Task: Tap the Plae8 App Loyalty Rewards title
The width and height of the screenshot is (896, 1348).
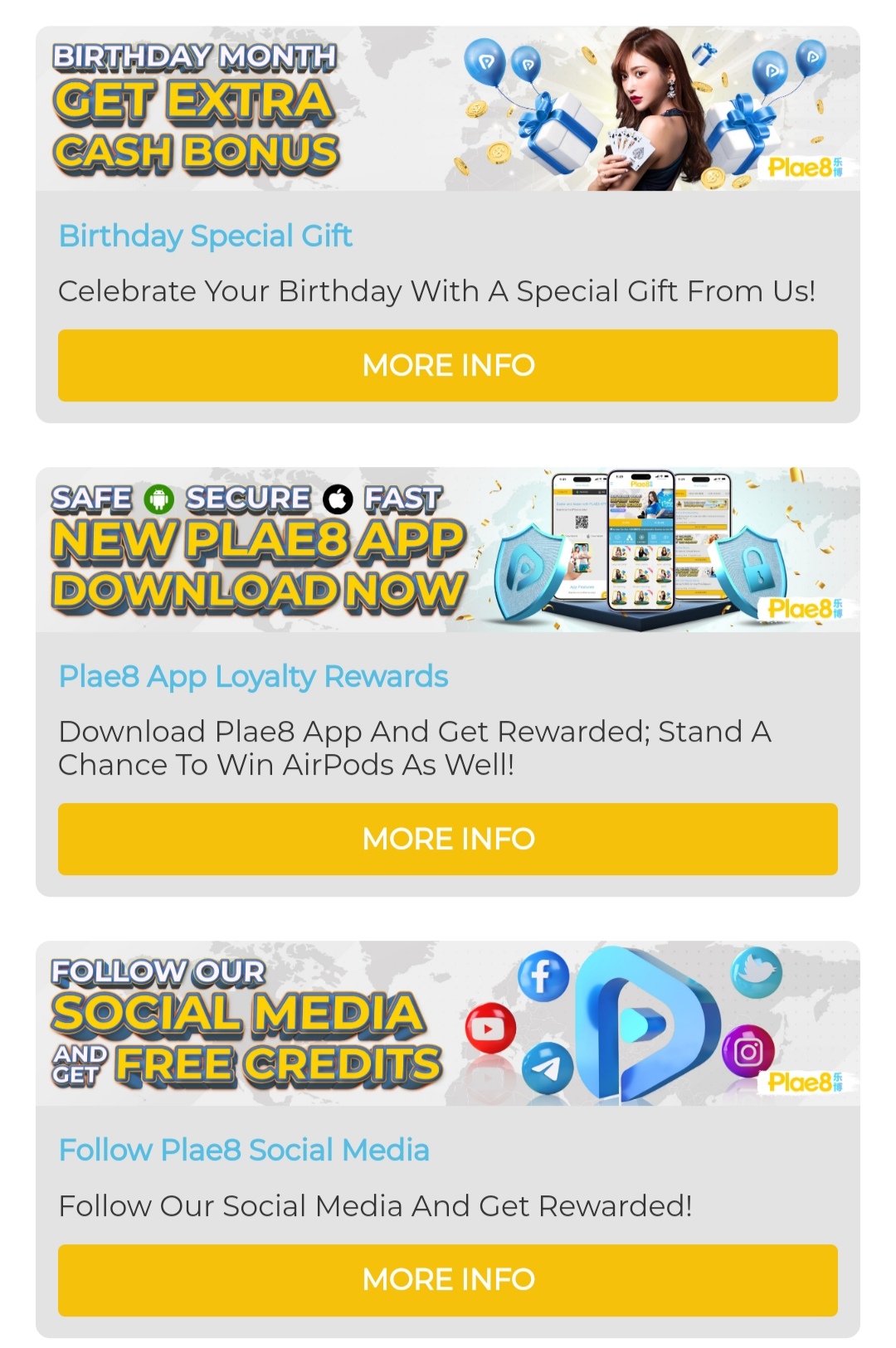Action: coord(253,677)
